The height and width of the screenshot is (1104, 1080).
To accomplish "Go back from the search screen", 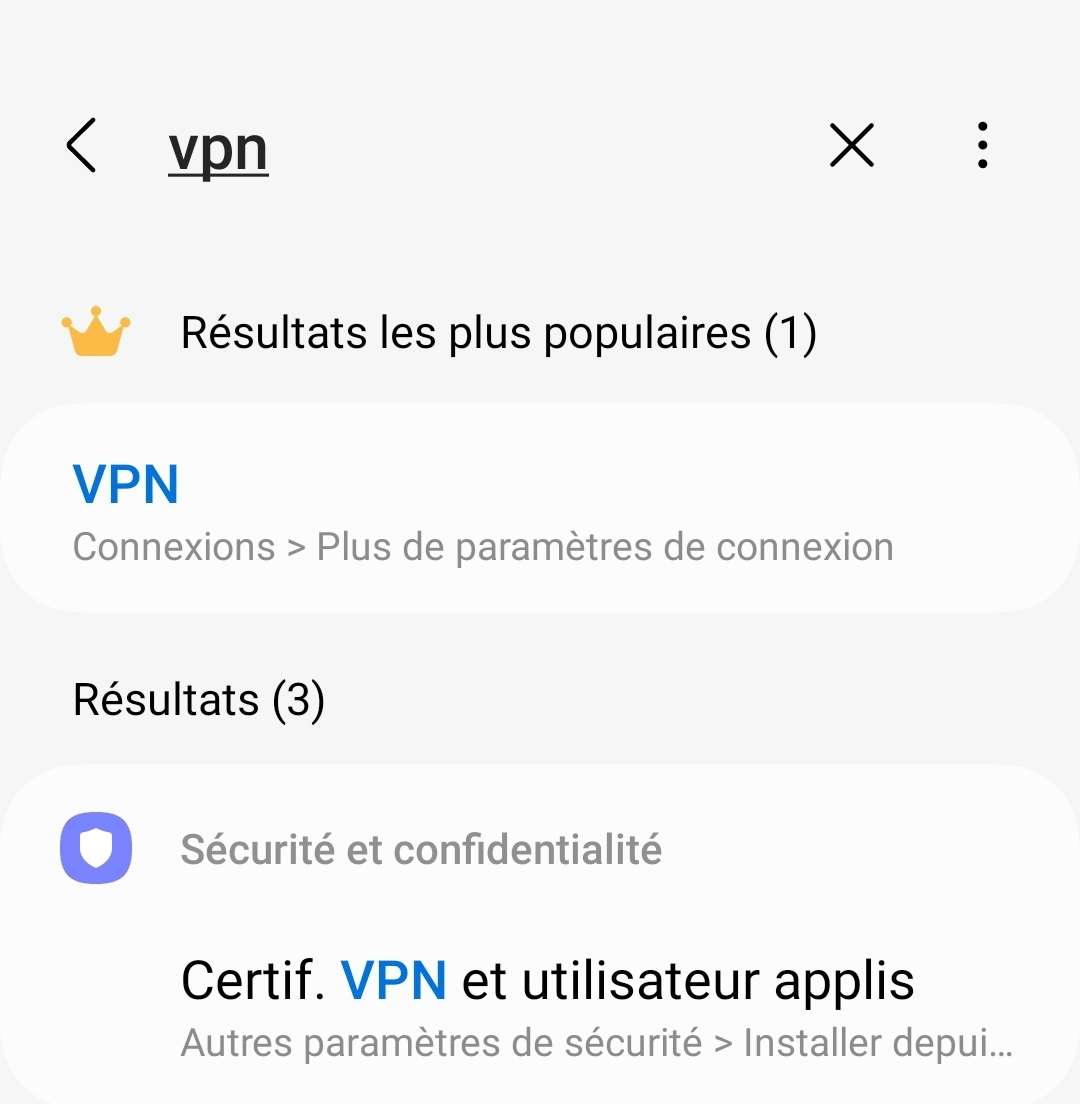I will (81, 146).
